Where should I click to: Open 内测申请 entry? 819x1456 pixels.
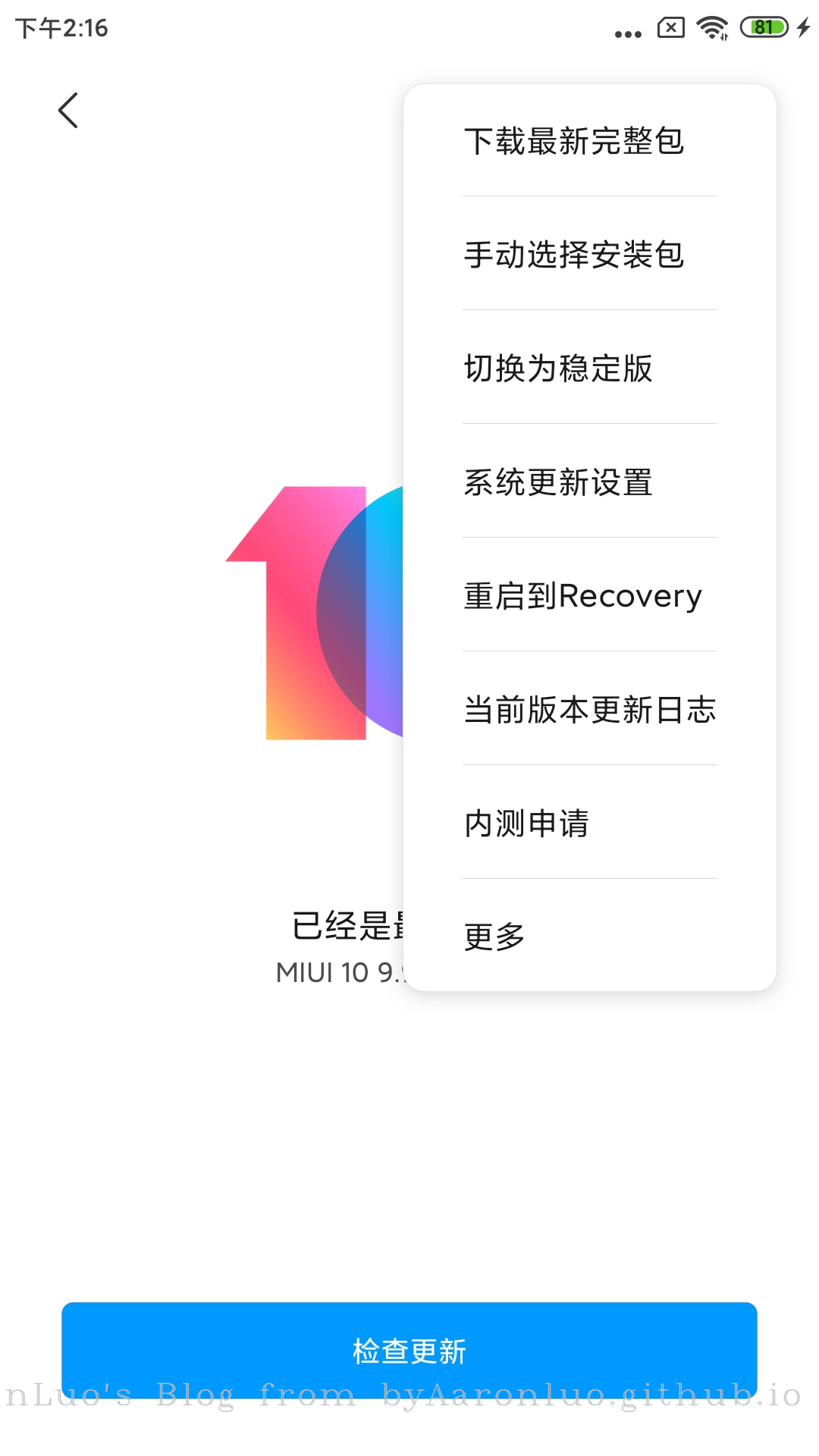pos(526,824)
